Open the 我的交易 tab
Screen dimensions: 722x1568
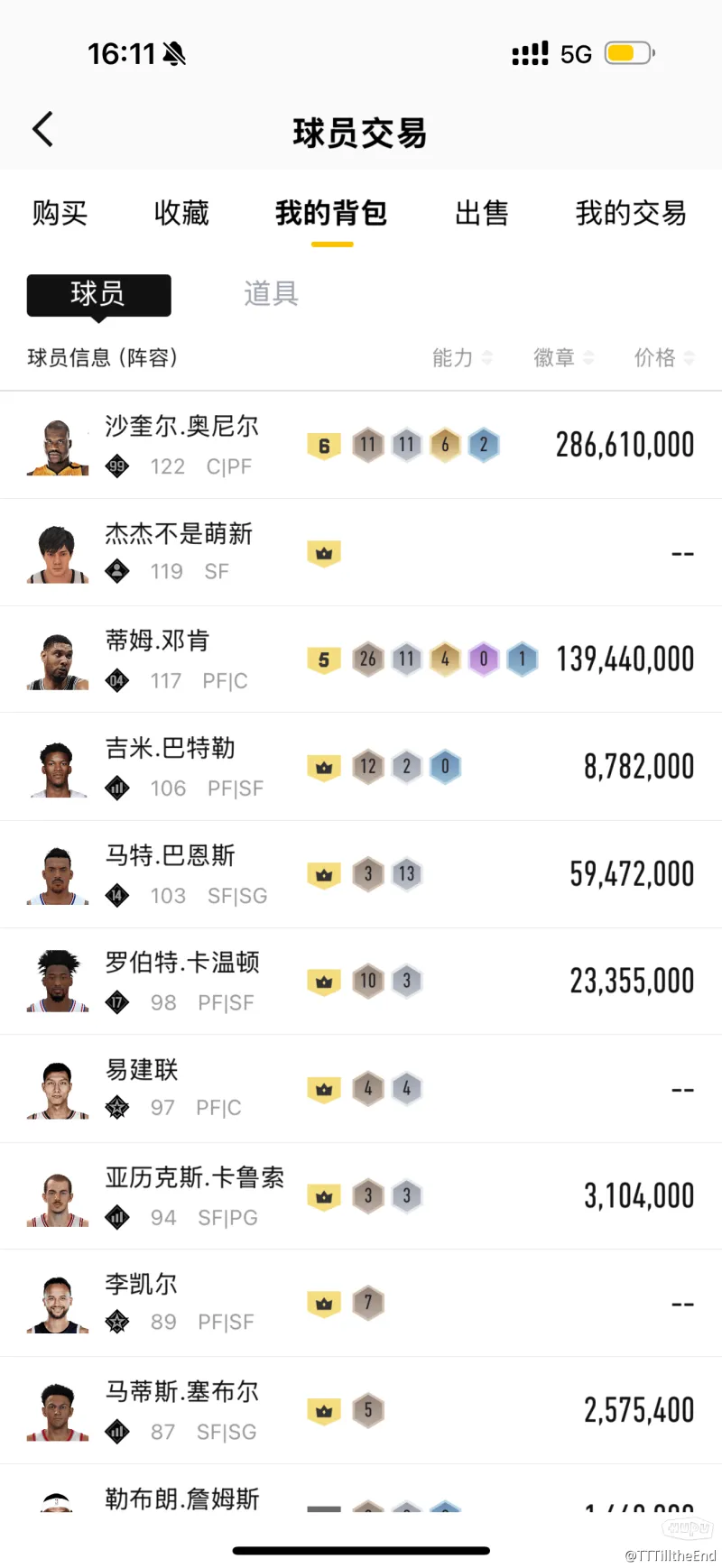click(x=631, y=213)
